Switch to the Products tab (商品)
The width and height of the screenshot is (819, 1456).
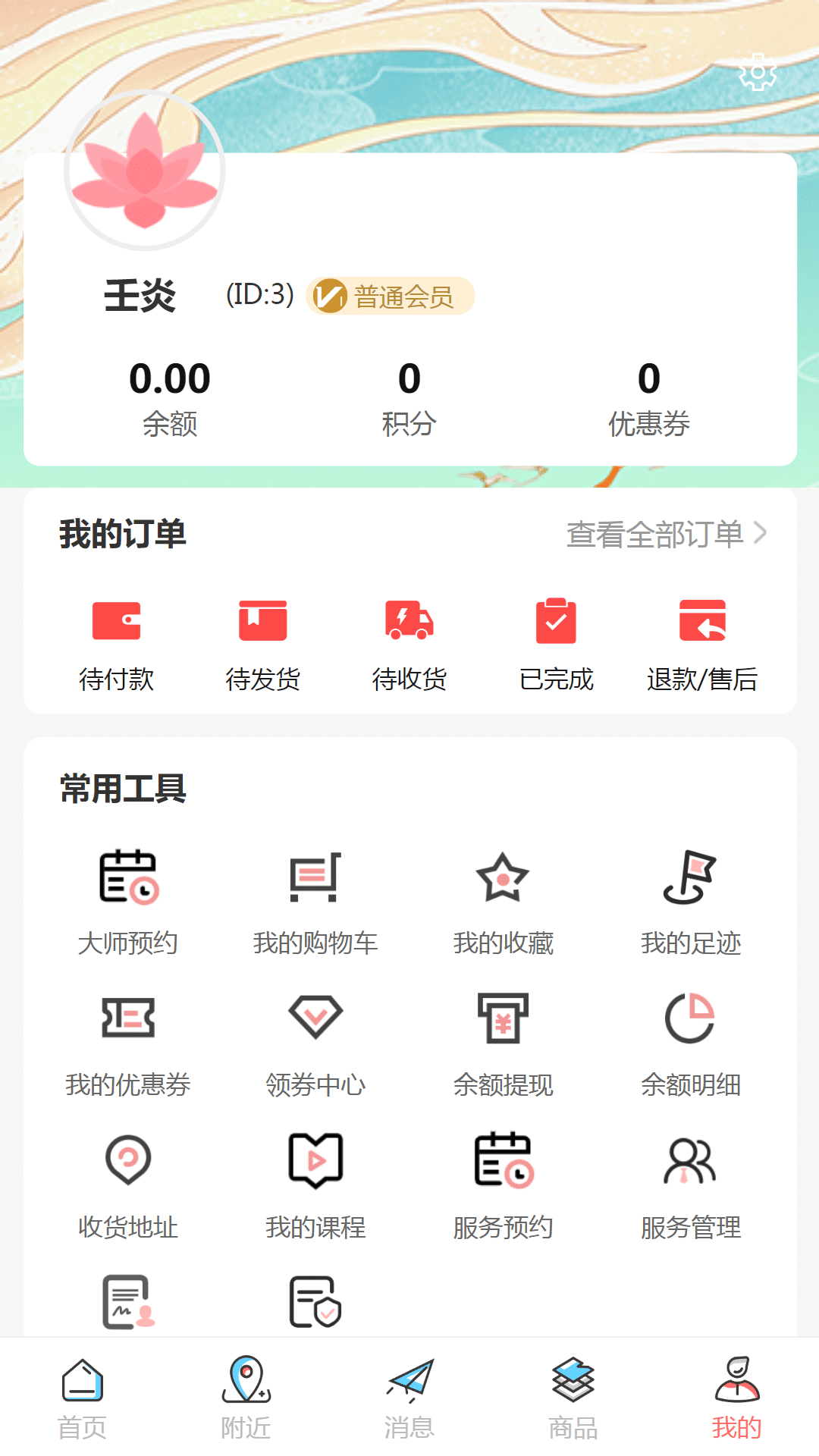(x=573, y=1398)
